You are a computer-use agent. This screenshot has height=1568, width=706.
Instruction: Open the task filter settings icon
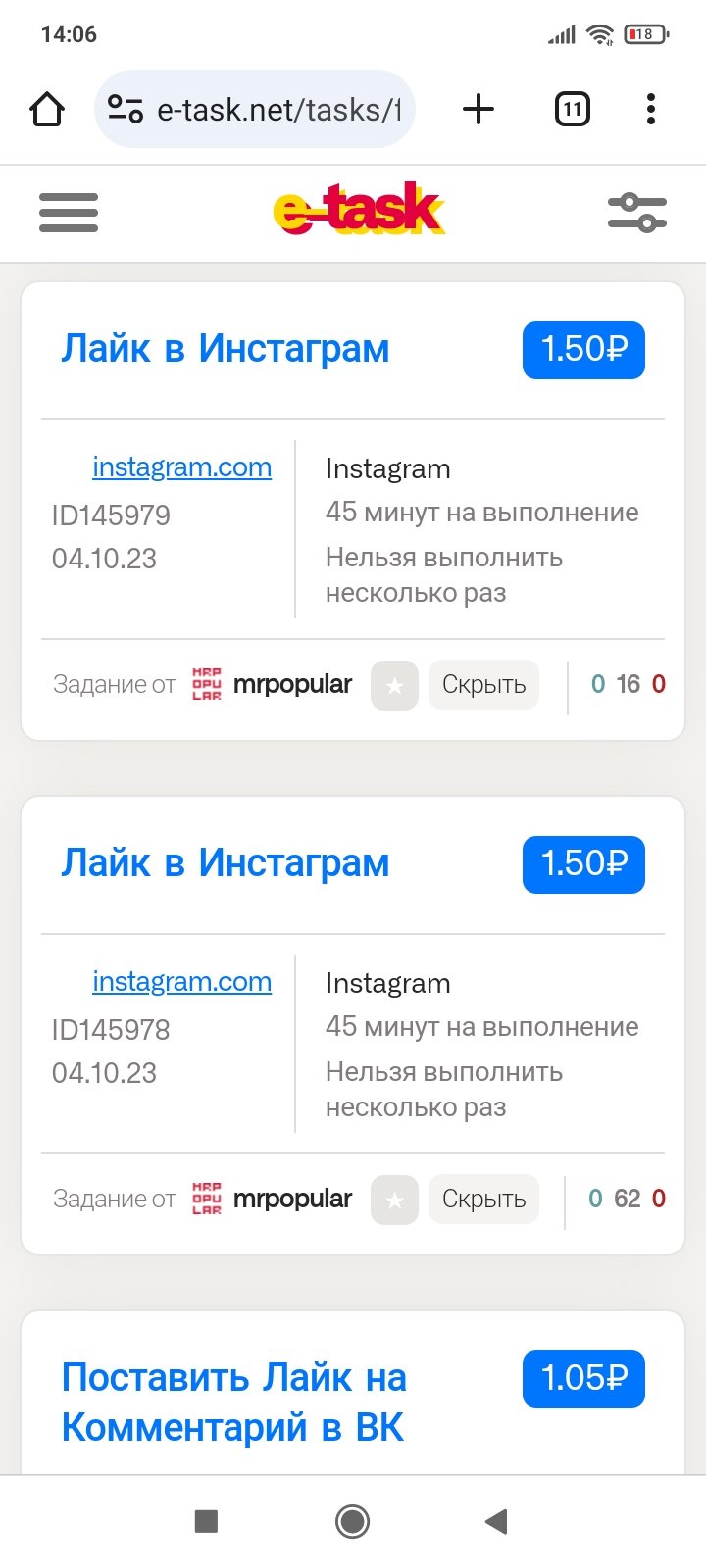[x=637, y=213]
